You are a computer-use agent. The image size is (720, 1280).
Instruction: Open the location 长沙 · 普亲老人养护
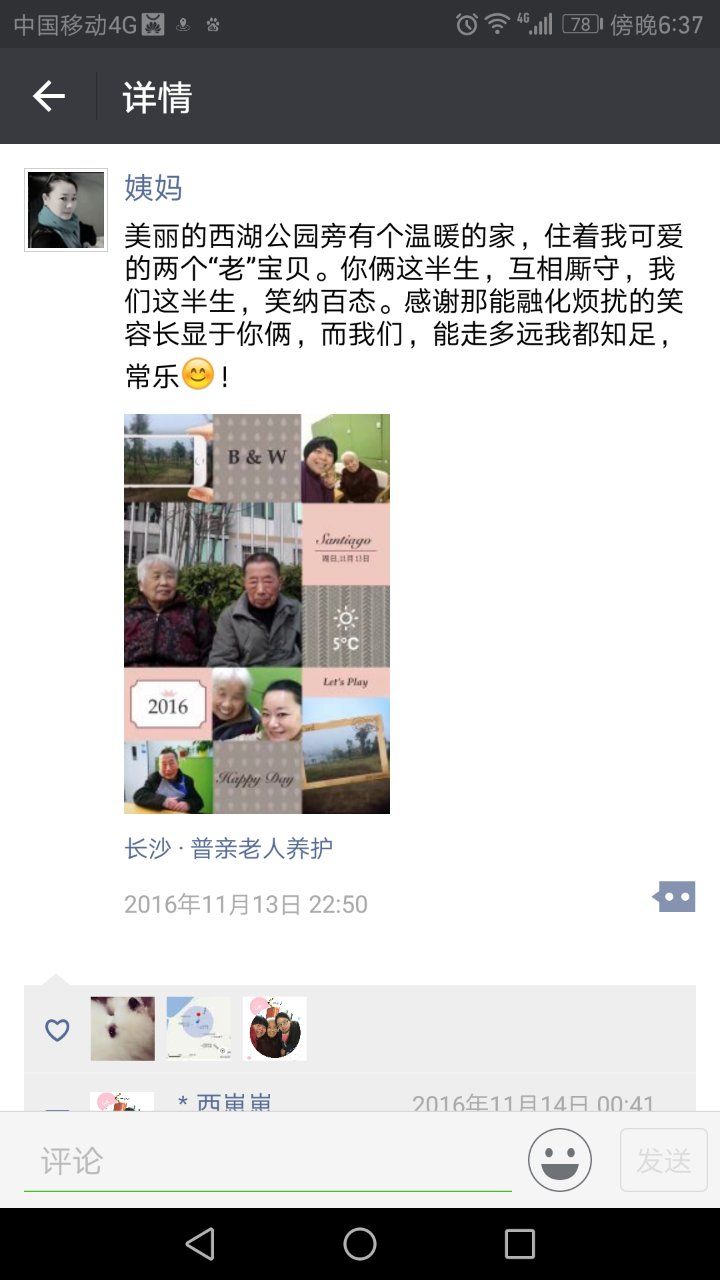point(228,849)
